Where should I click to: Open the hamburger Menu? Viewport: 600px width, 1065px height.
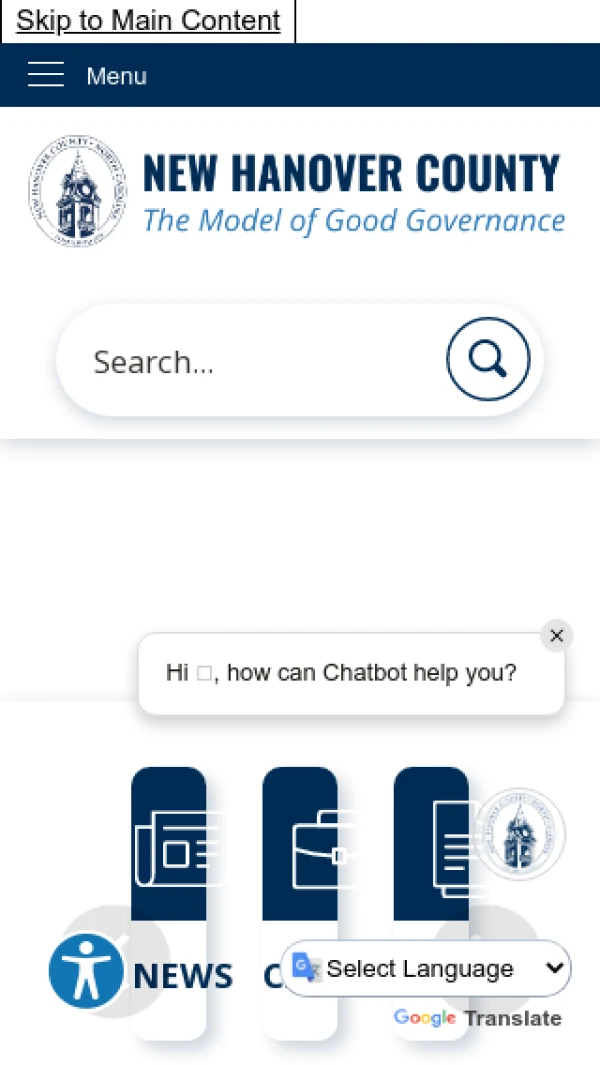(x=87, y=76)
